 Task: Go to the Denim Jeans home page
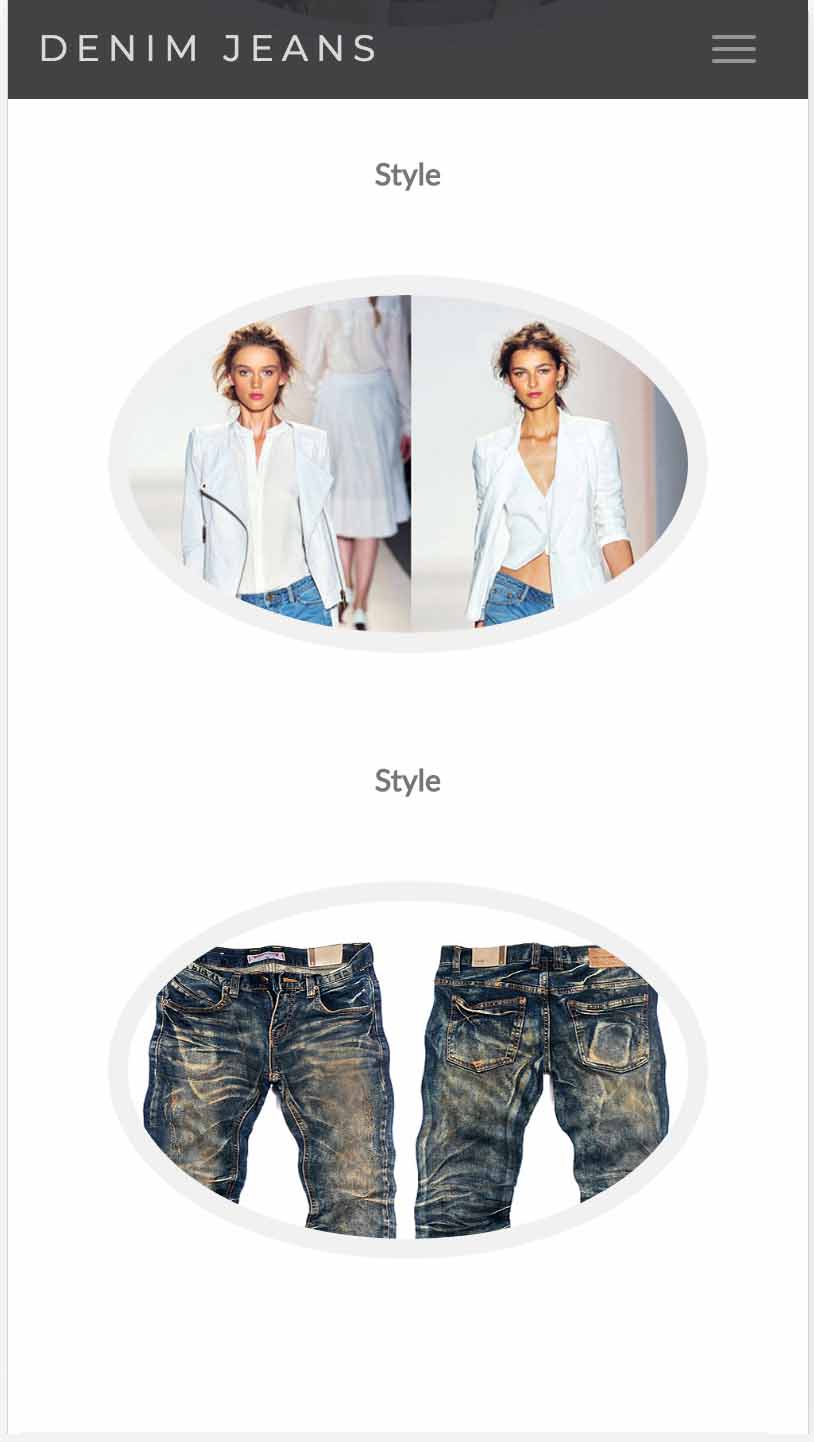208,49
